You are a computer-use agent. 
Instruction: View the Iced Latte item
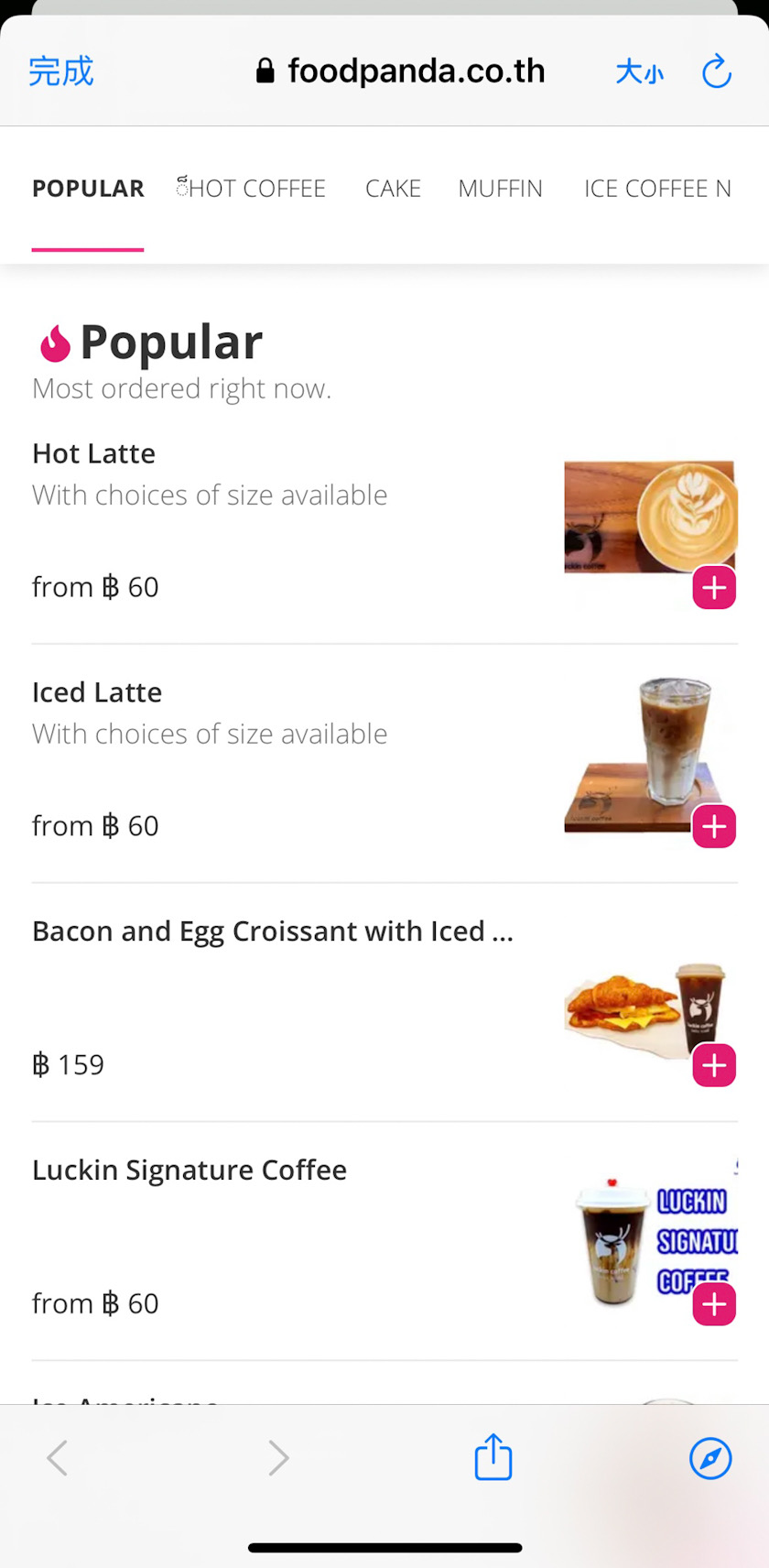pyautogui.click(x=97, y=692)
